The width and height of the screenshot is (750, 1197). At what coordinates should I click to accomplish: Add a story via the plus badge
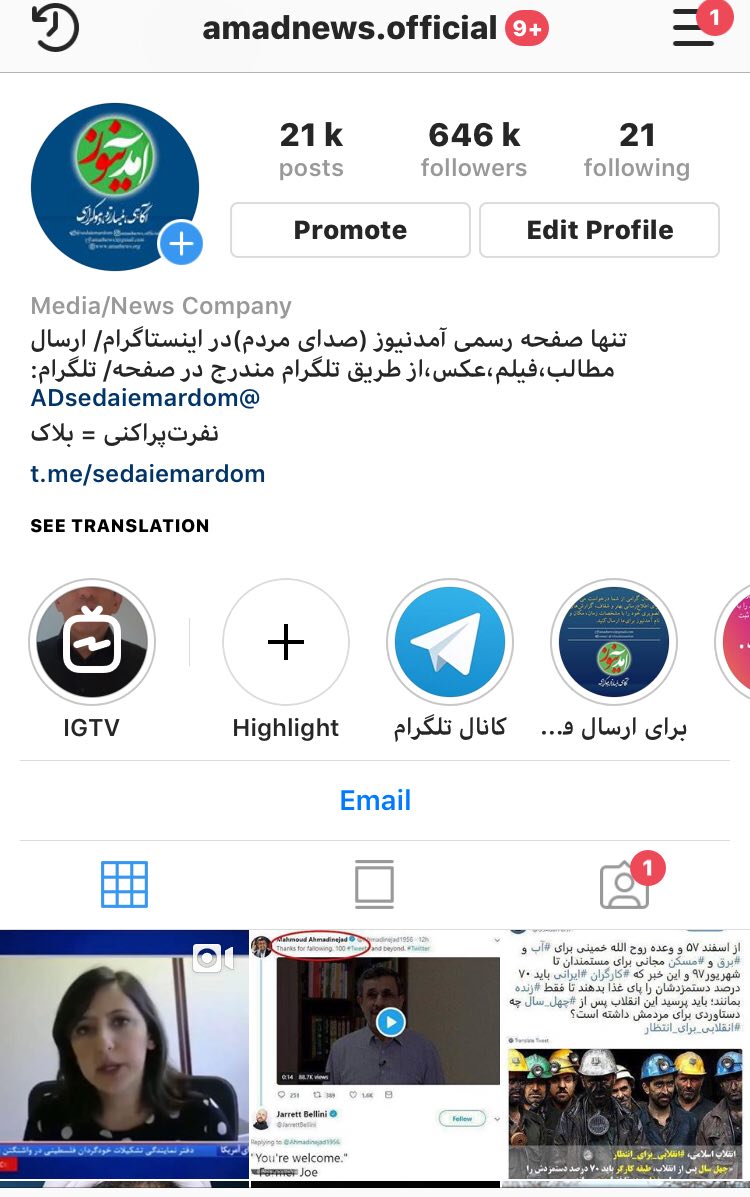click(x=181, y=244)
